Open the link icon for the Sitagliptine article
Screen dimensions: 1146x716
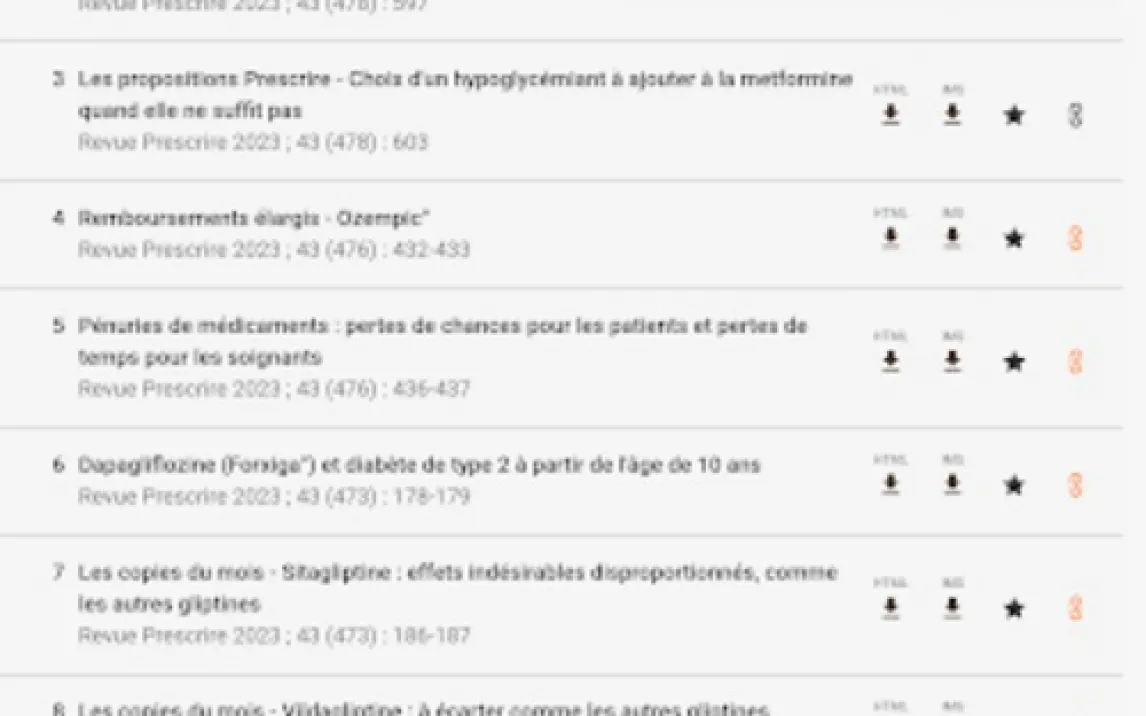point(1075,609)
